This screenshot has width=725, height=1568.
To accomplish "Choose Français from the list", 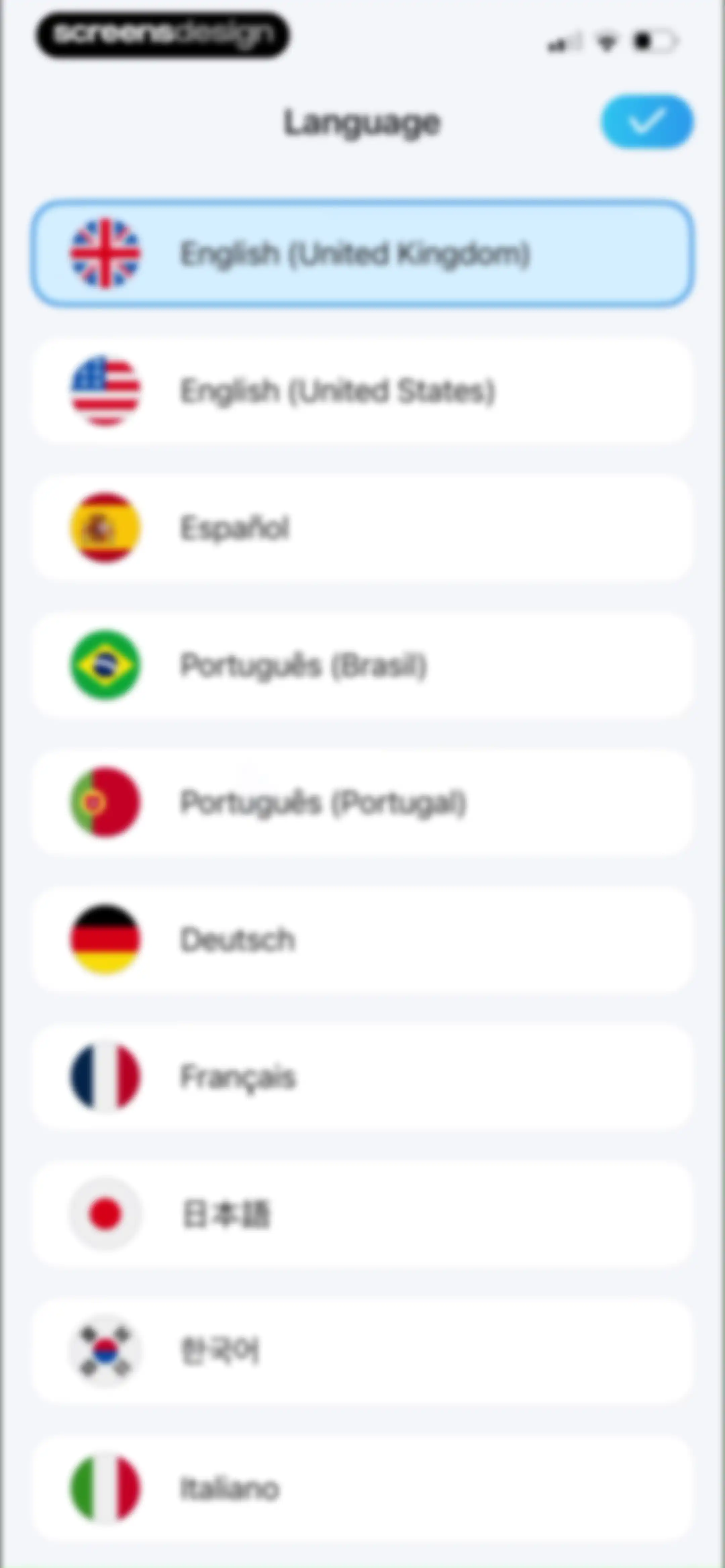I will point(362,1076).
